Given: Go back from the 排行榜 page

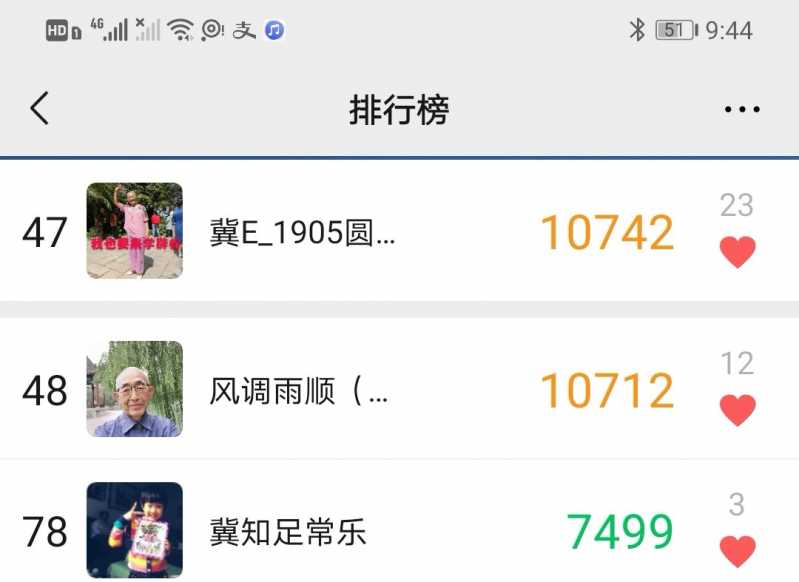Looking at the screenshot, I should pyautogui.click(x=39, y=108).
